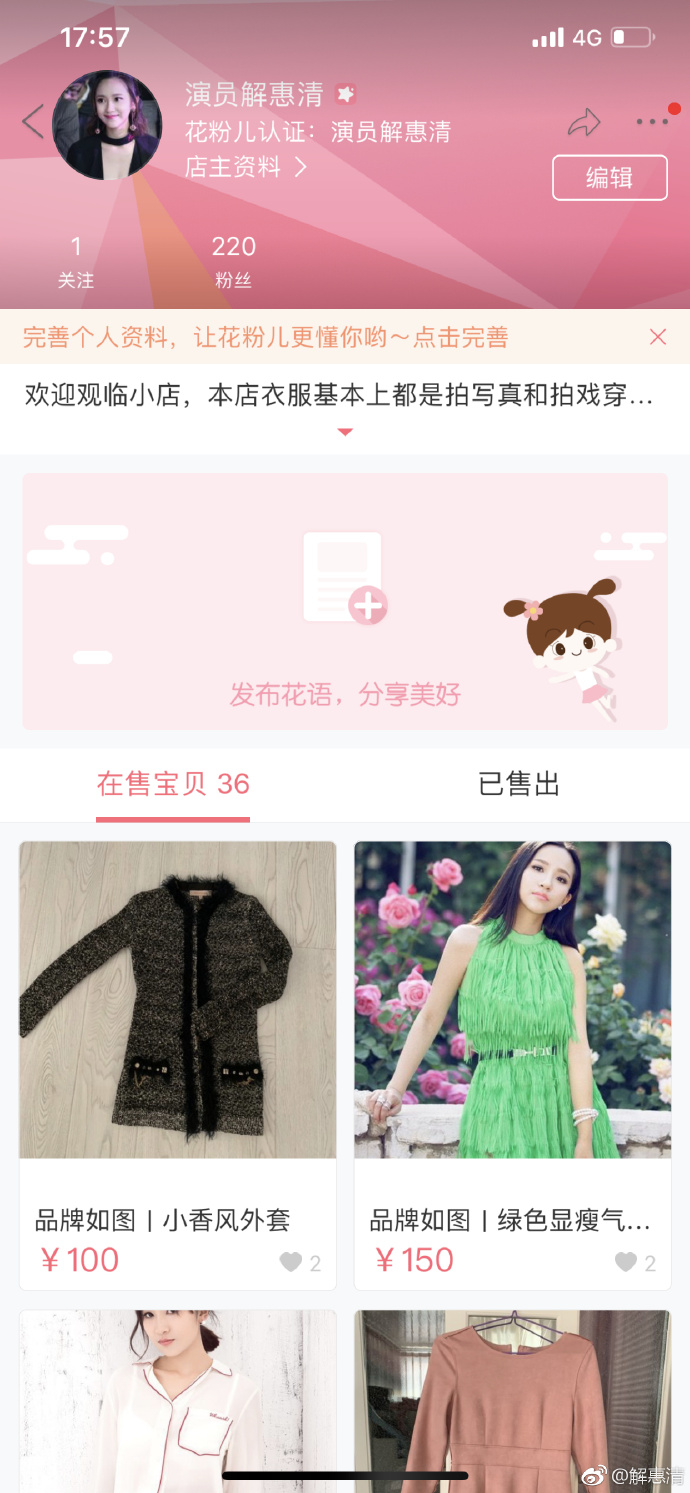690x1493 pixels.
Task: Switch to the 在售宝贝 tab
Action: pos(173,784)
